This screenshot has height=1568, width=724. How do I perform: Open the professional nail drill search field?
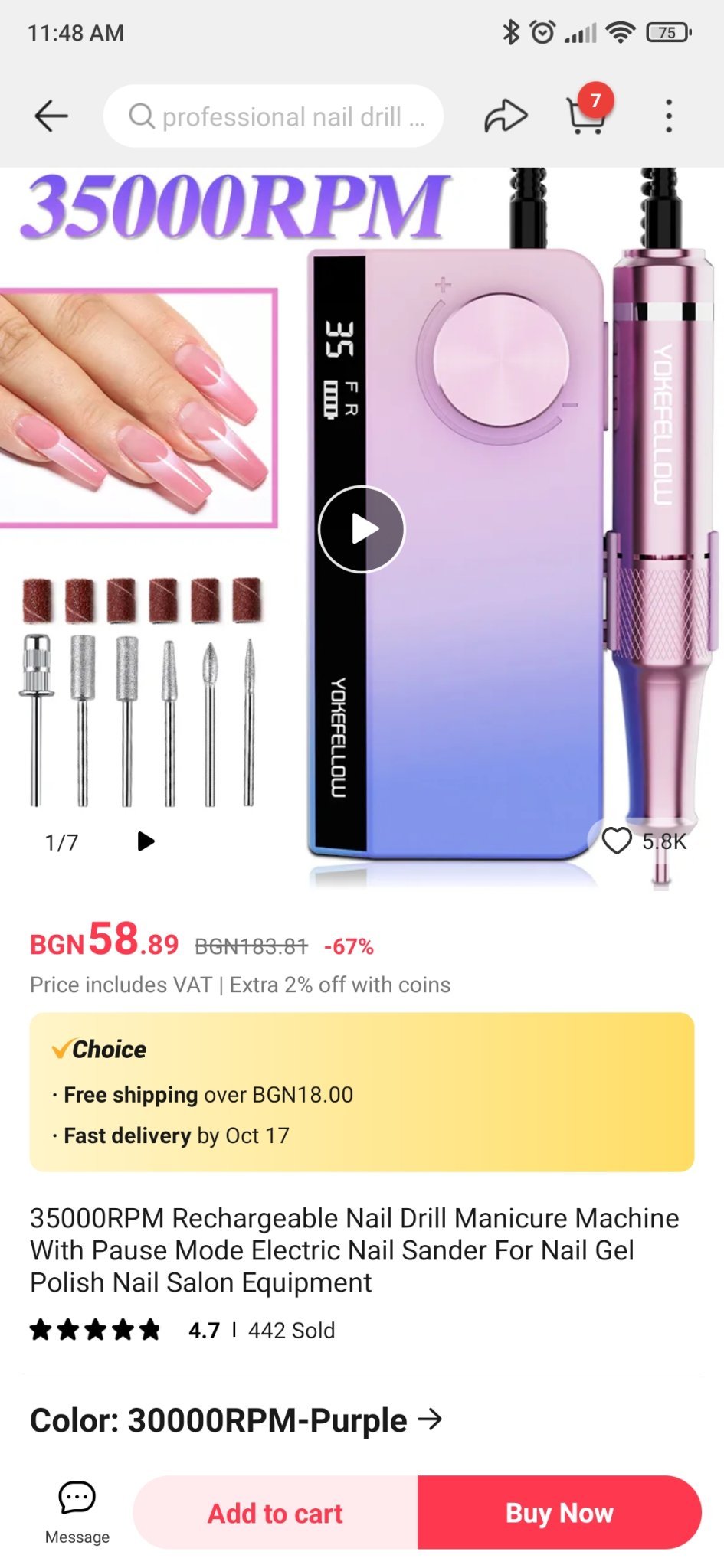pyautogui.click(x=274, y=116)
